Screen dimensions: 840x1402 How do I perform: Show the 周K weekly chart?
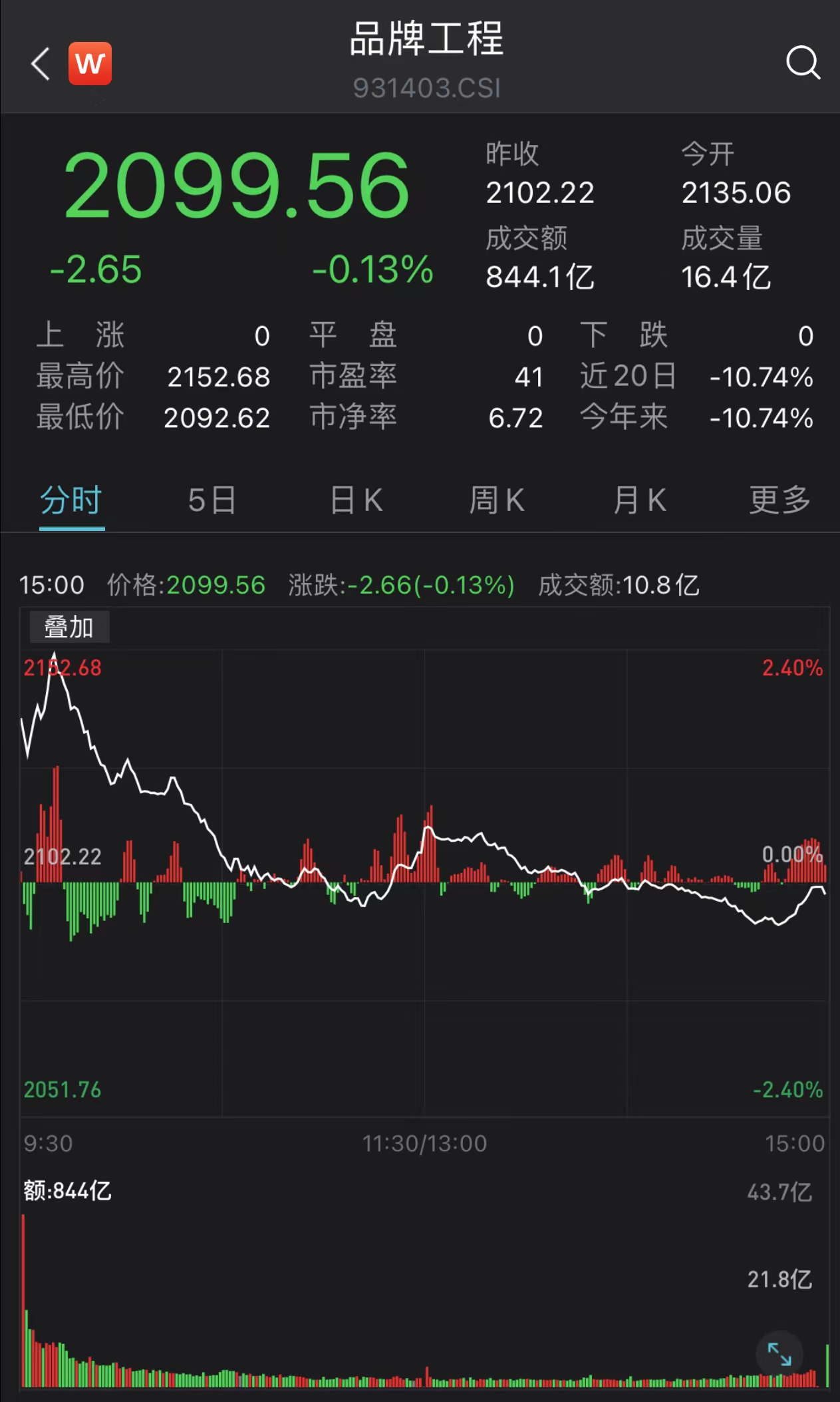(497, 500)
